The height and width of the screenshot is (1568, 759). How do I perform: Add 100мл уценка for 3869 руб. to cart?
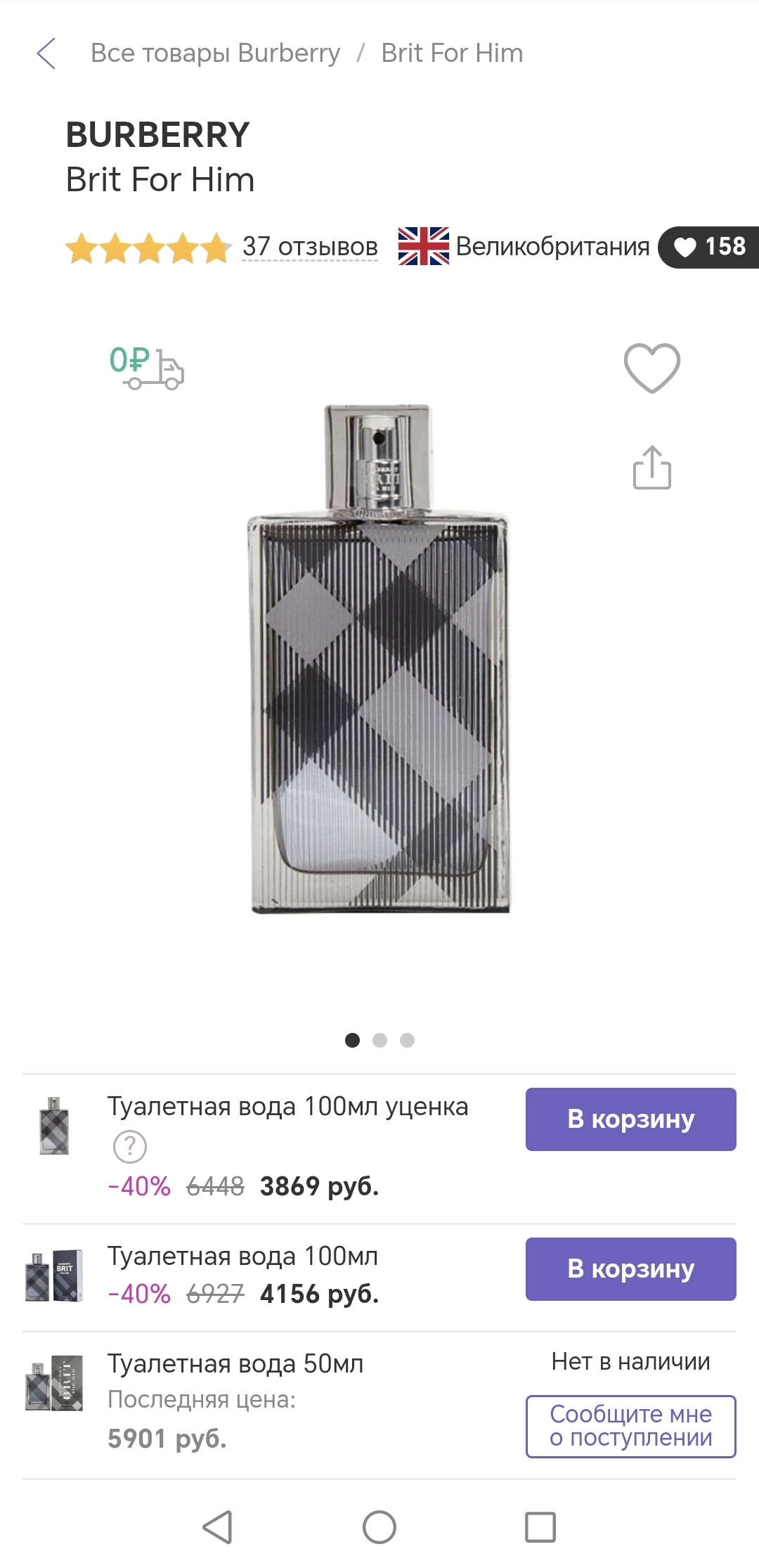[630, 1119]
